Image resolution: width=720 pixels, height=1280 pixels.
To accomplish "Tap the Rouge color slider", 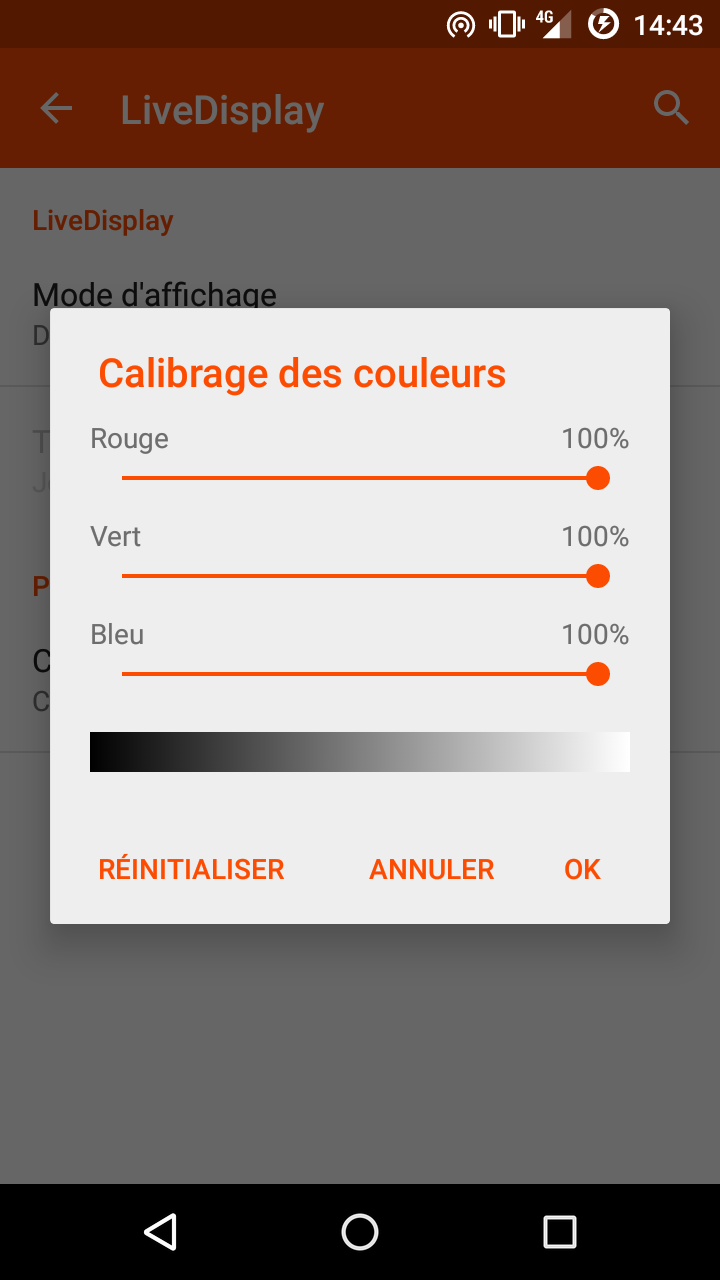I will tap(360, 478).
